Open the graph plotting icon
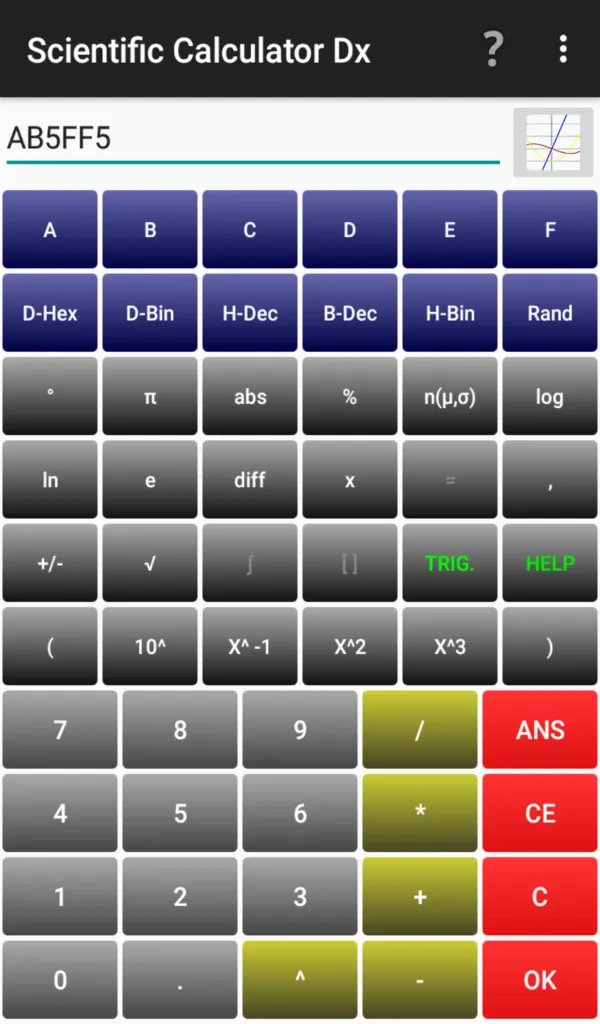The height and width of the screenshot is (1024, 600). (x=553, y=142)
